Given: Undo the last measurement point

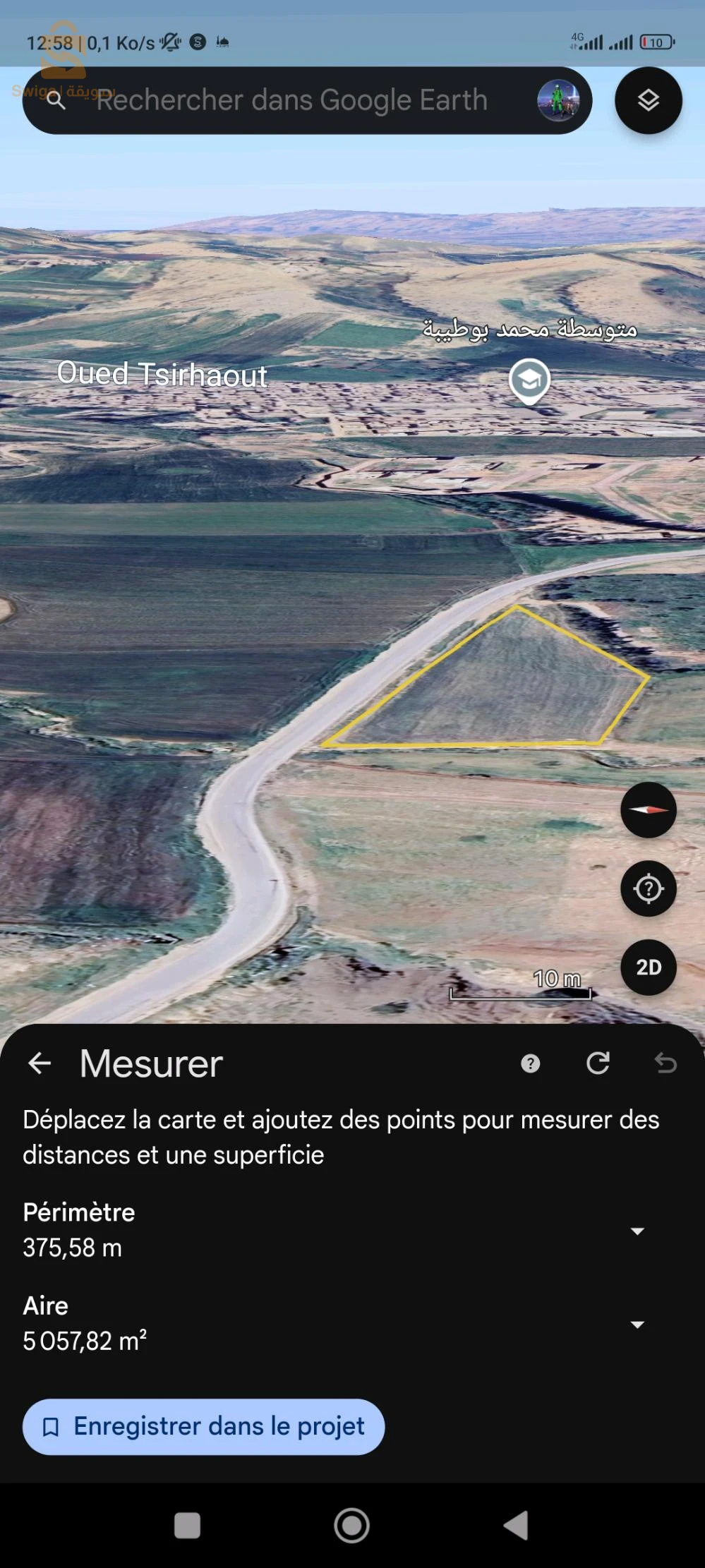Looking at the screenshot, I should point(665,1063).
